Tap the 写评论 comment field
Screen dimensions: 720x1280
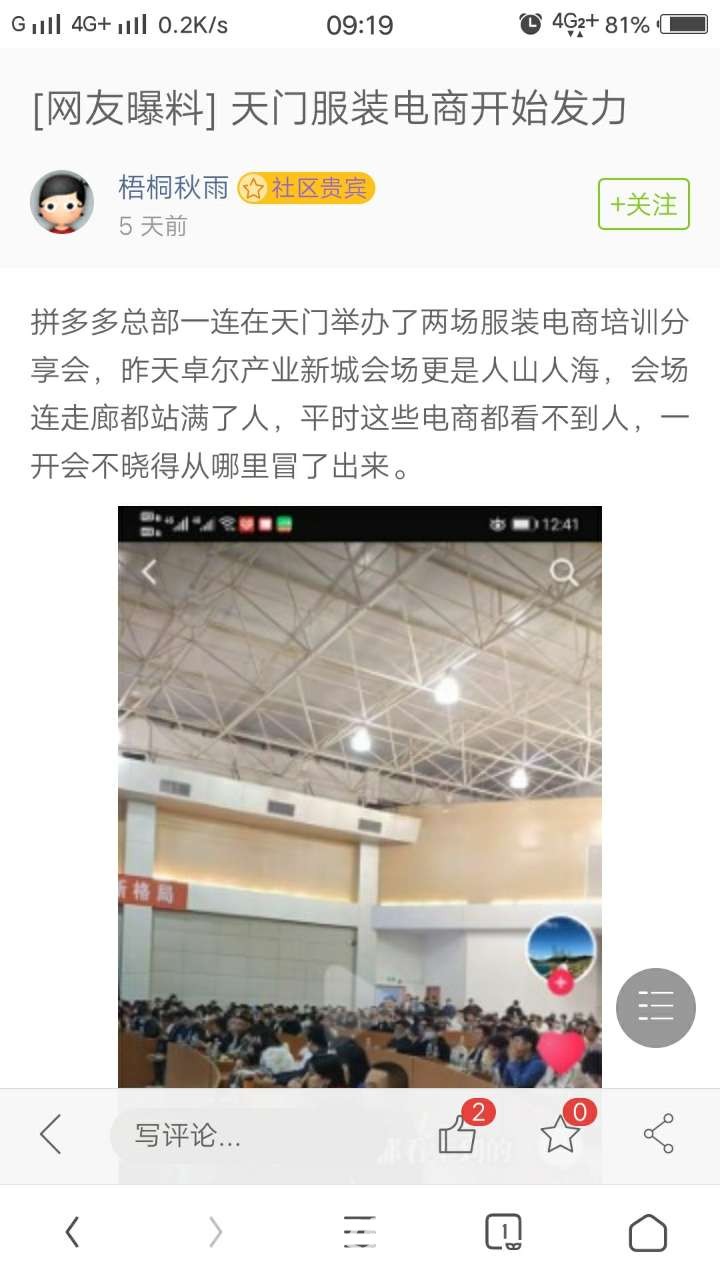[x=250, y=1136]
